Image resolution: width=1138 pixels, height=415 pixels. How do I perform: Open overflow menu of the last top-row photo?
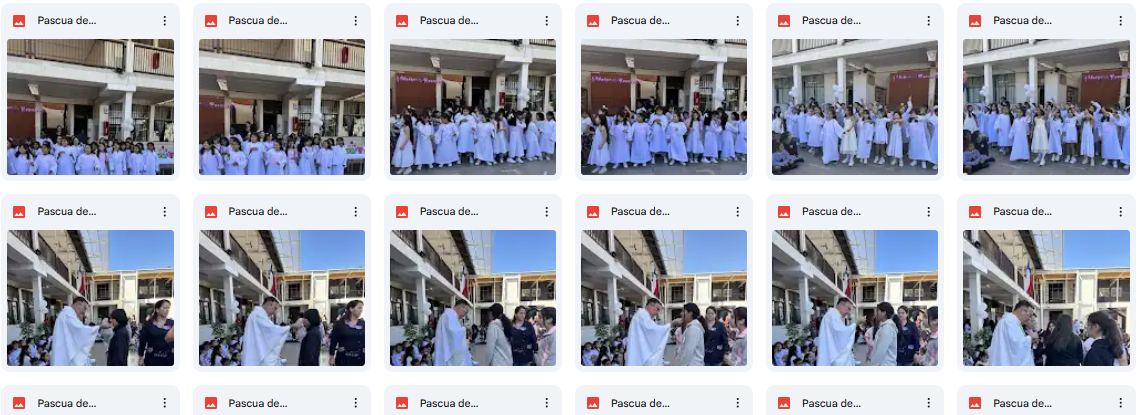coord(1120,20)
